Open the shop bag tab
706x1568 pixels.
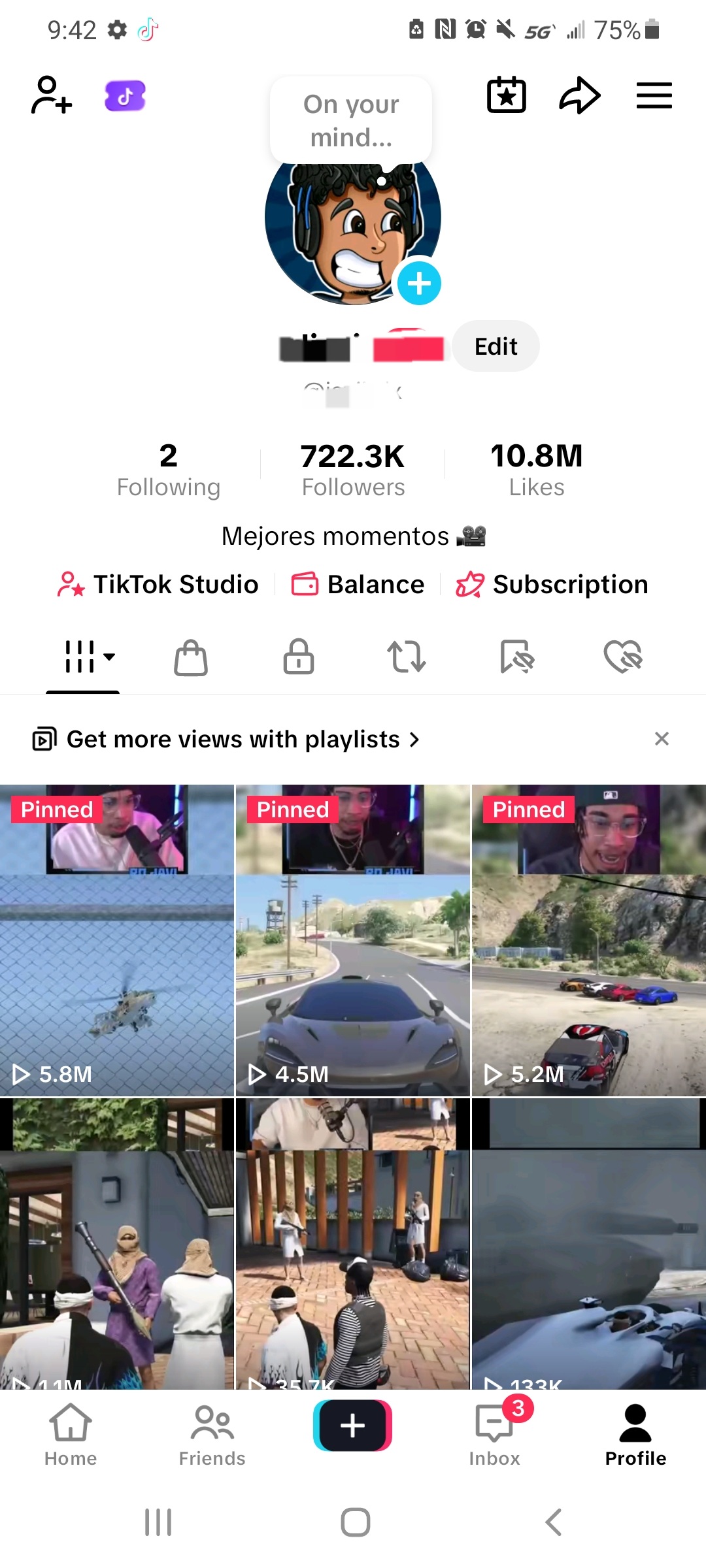tap(191, 657)
